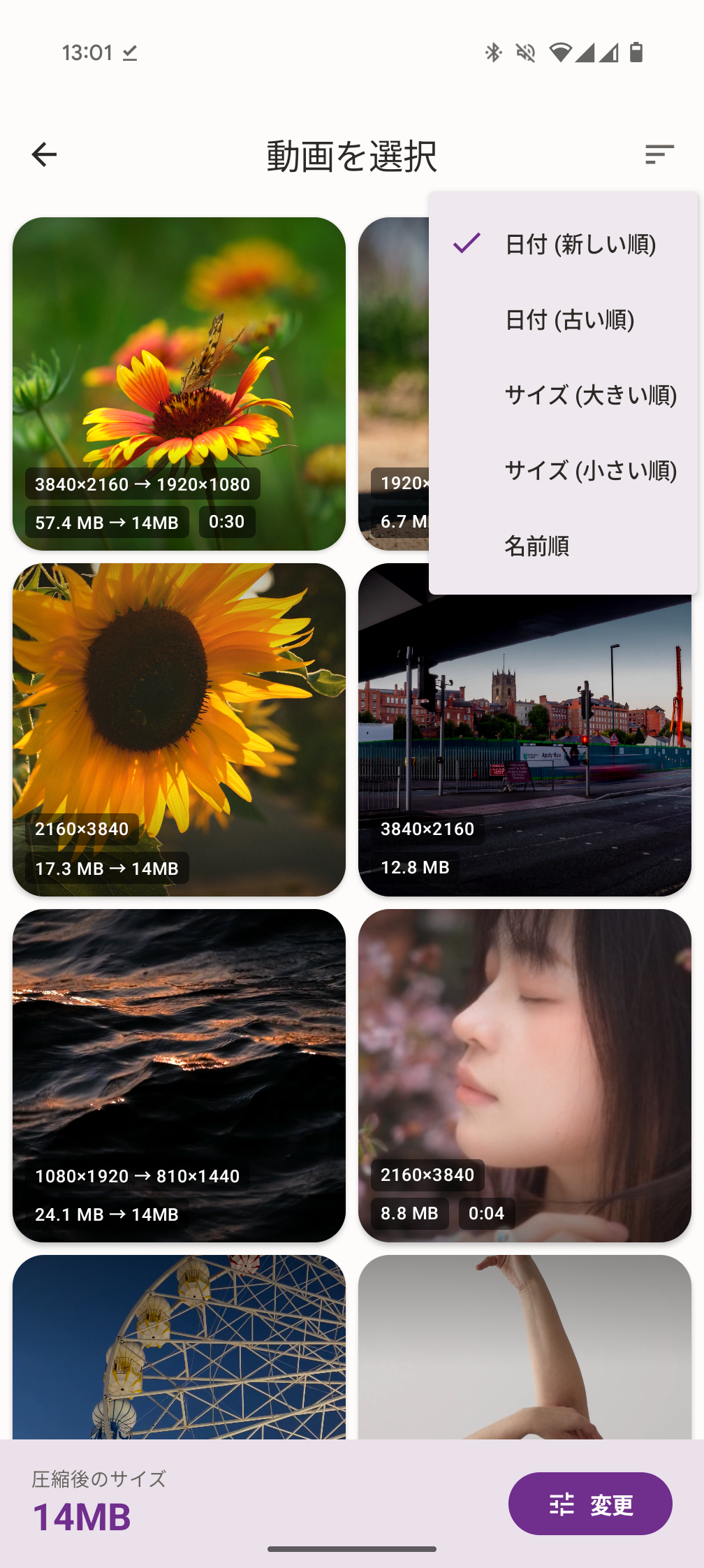
Task: Select sort option 日付 (新しい順)
Action: [580, 244]
